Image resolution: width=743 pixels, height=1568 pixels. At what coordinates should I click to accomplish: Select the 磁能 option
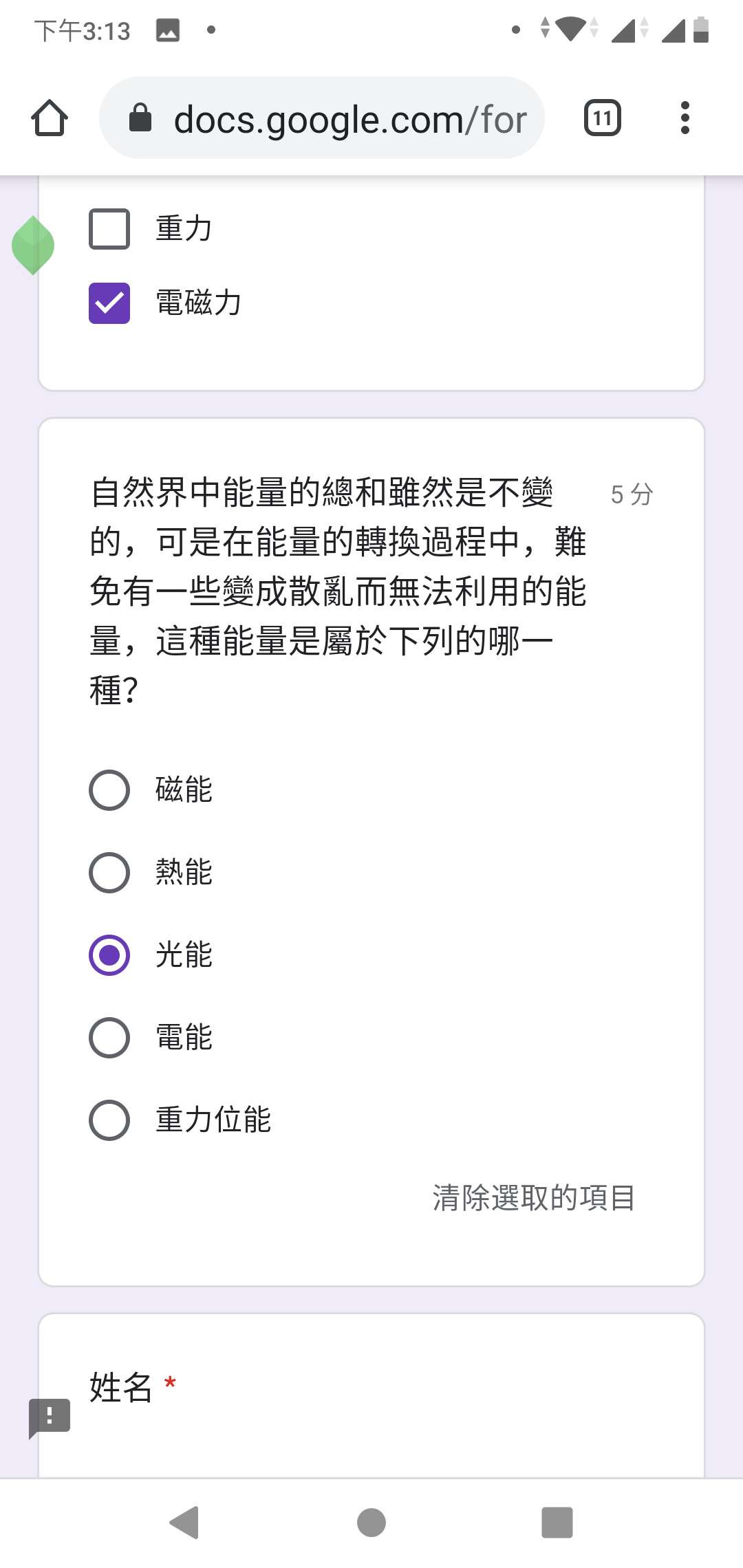pyautogui.click(x=109, y=790)
